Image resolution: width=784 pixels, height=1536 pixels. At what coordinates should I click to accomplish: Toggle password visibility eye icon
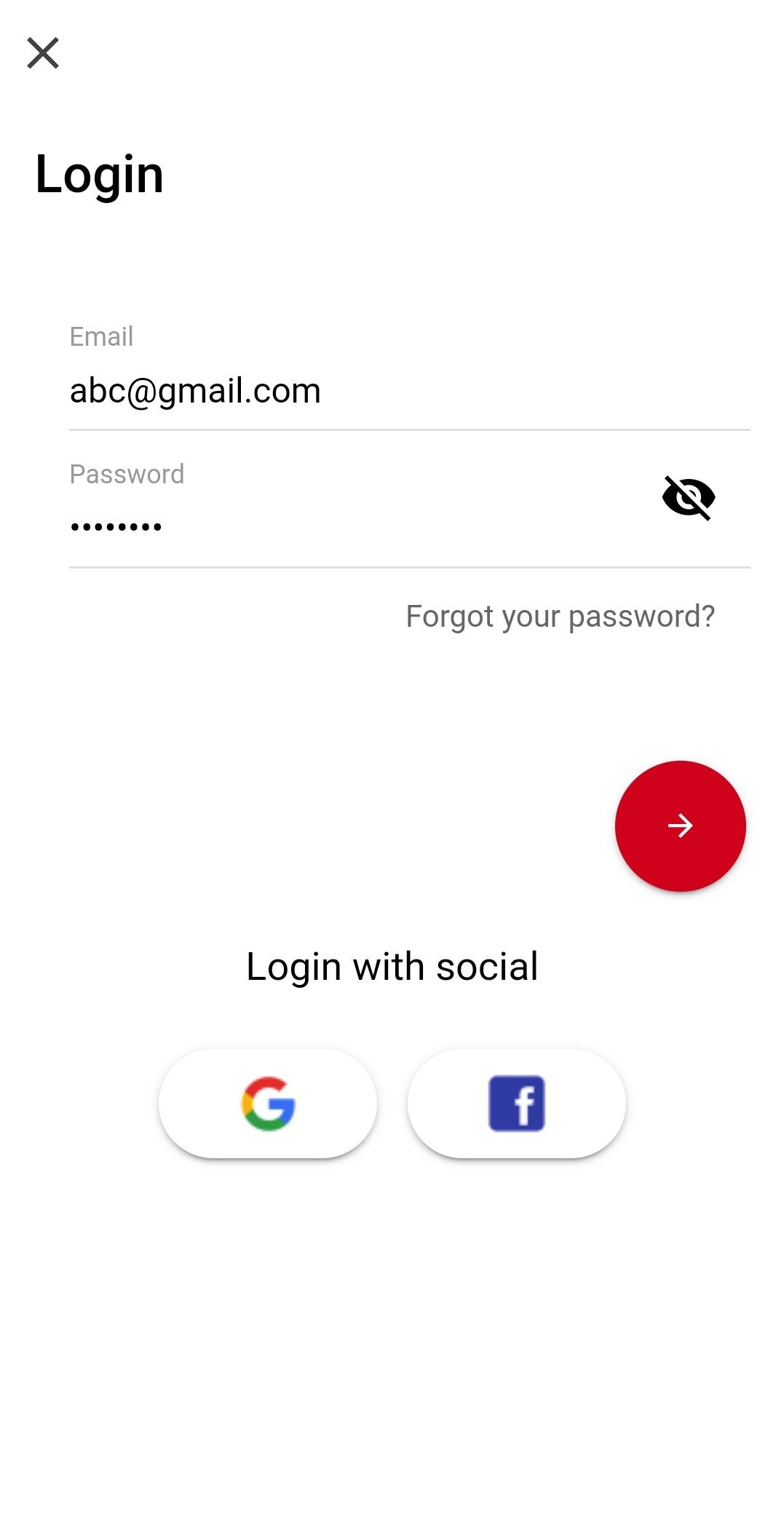coord(689,498)
